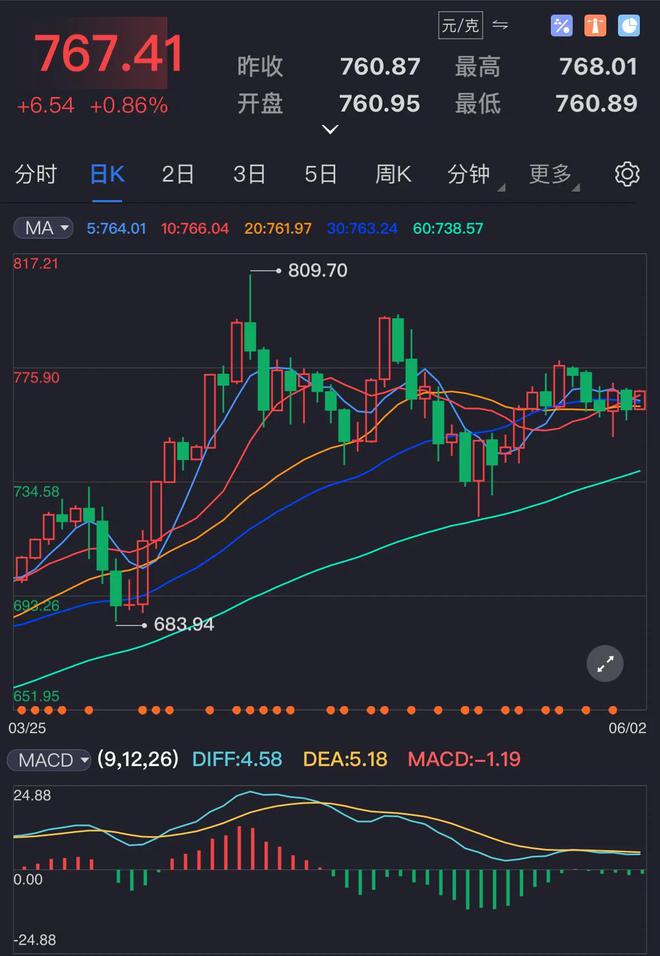Open 分钟 interval dropdown
The width and height of the screenshot is (660, 956).
[x=470, y=175]
